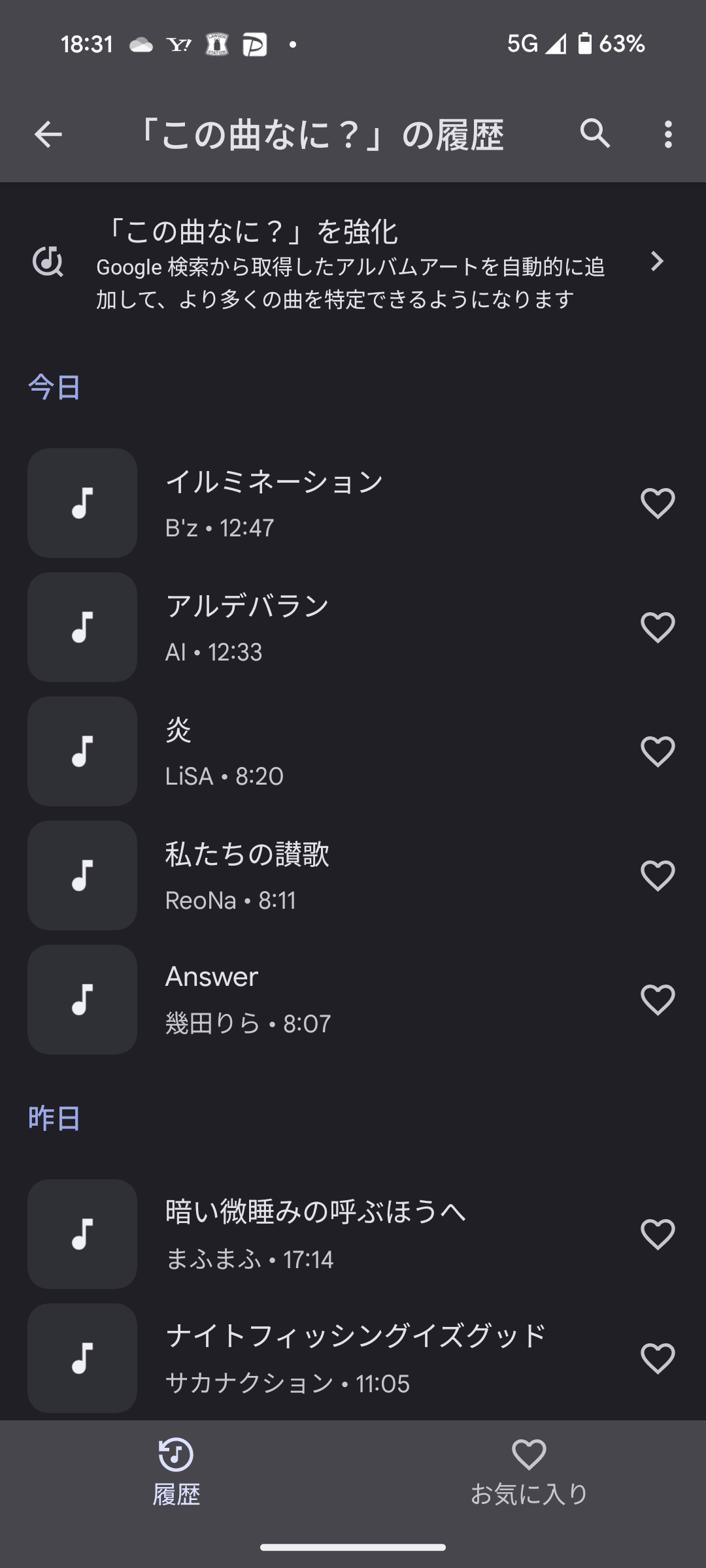Open the three-dot overflow menu
The image size is (706, 1568).
pos(667,135)
